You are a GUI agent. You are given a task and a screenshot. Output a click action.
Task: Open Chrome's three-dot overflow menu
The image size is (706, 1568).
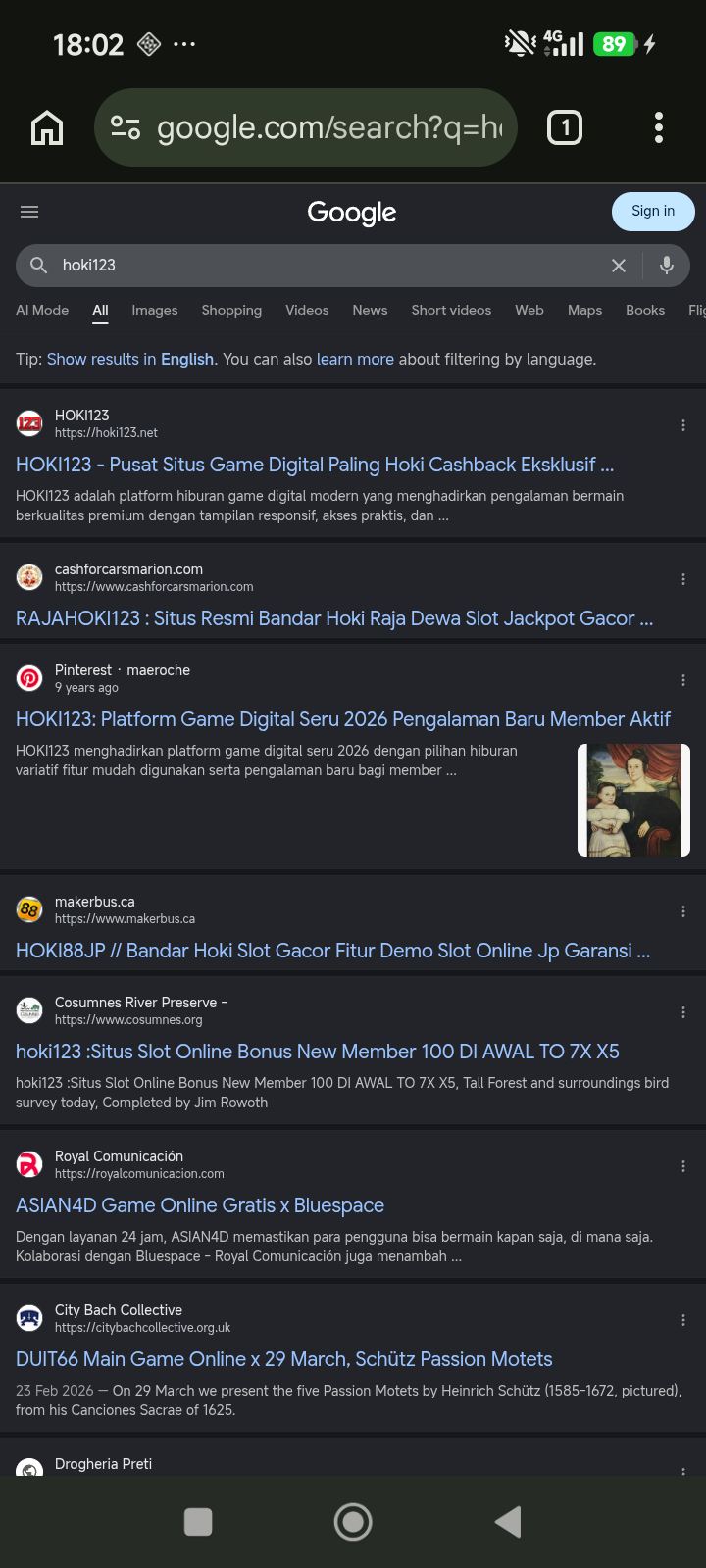point(658,127)
